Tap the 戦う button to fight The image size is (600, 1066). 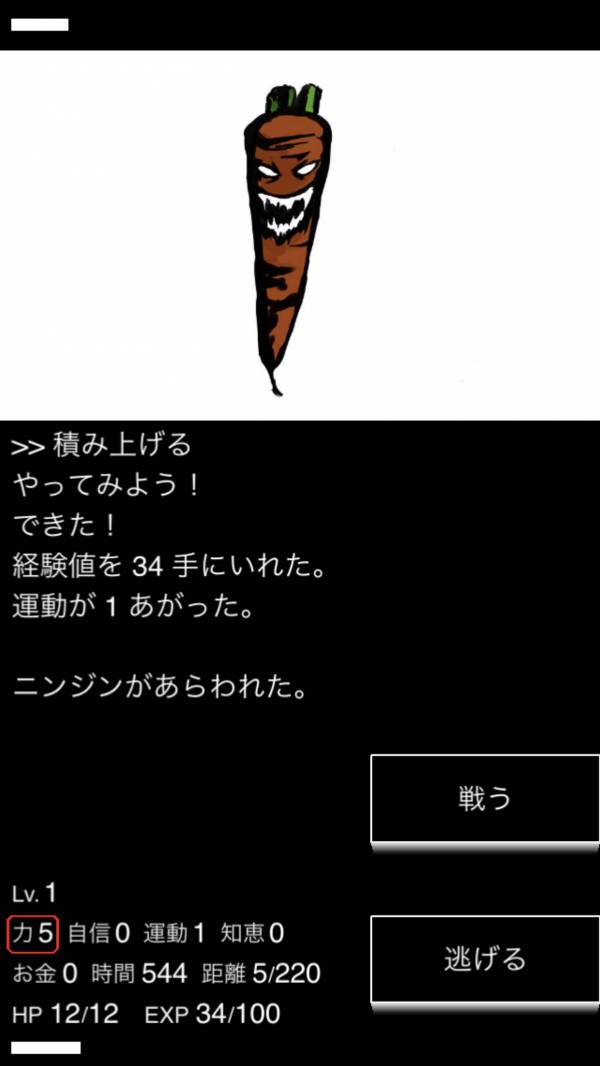click(485, 798)
